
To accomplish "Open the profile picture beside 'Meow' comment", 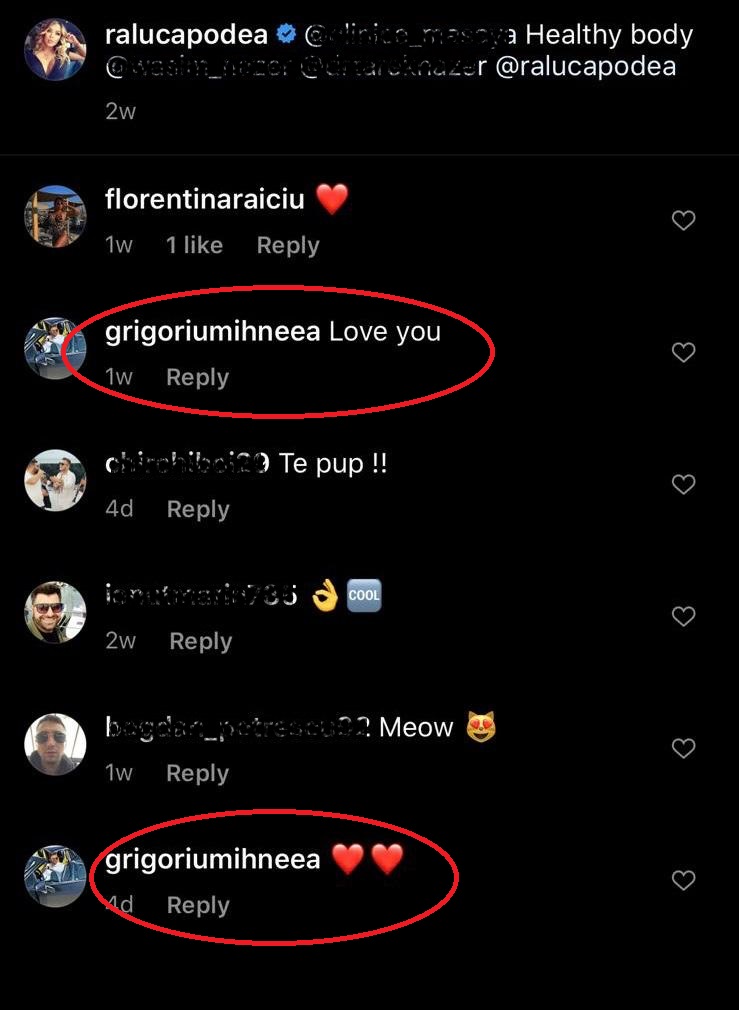I will click(55, 744).
